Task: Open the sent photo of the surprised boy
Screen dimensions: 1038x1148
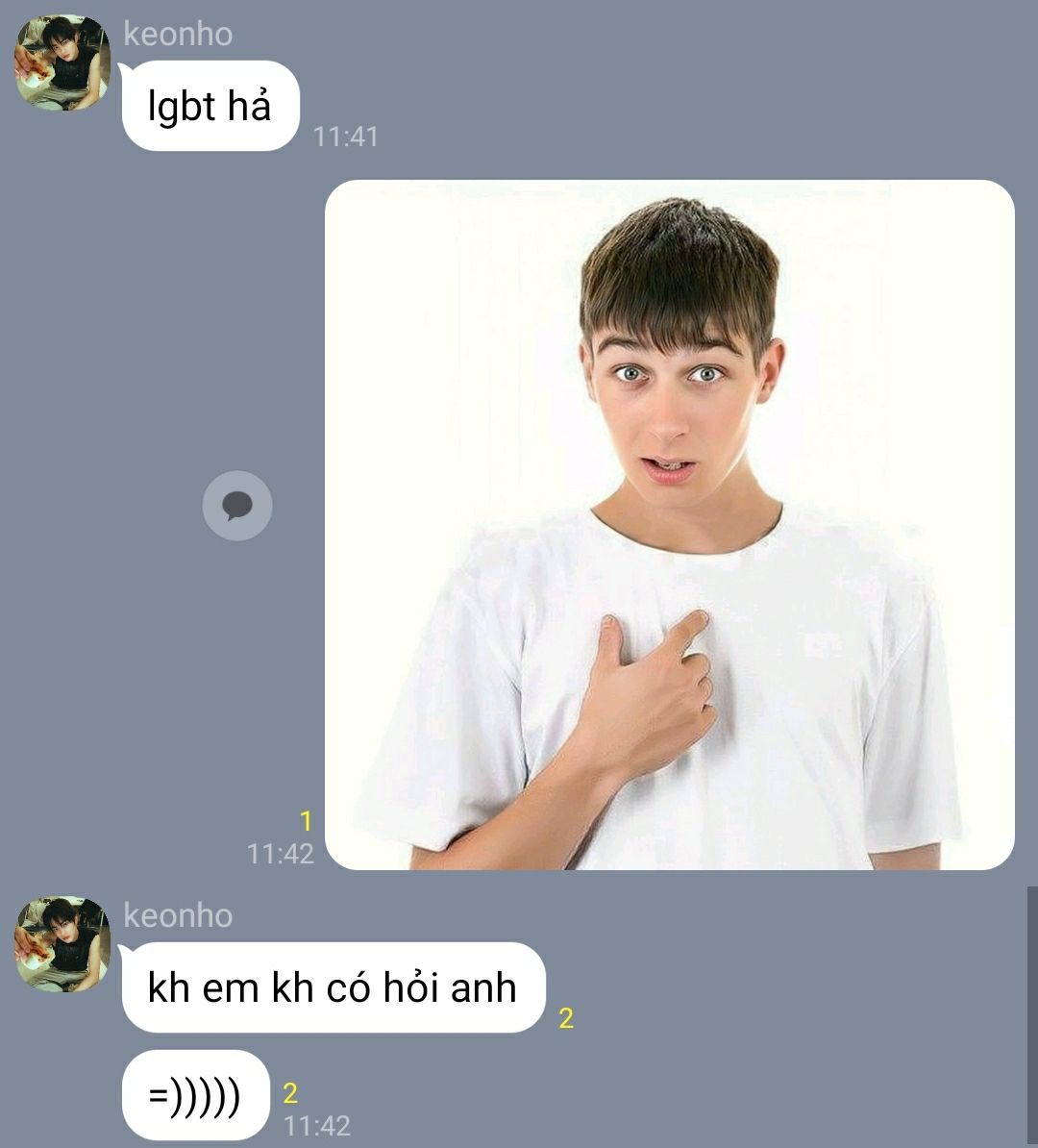Action: point(669,525)
